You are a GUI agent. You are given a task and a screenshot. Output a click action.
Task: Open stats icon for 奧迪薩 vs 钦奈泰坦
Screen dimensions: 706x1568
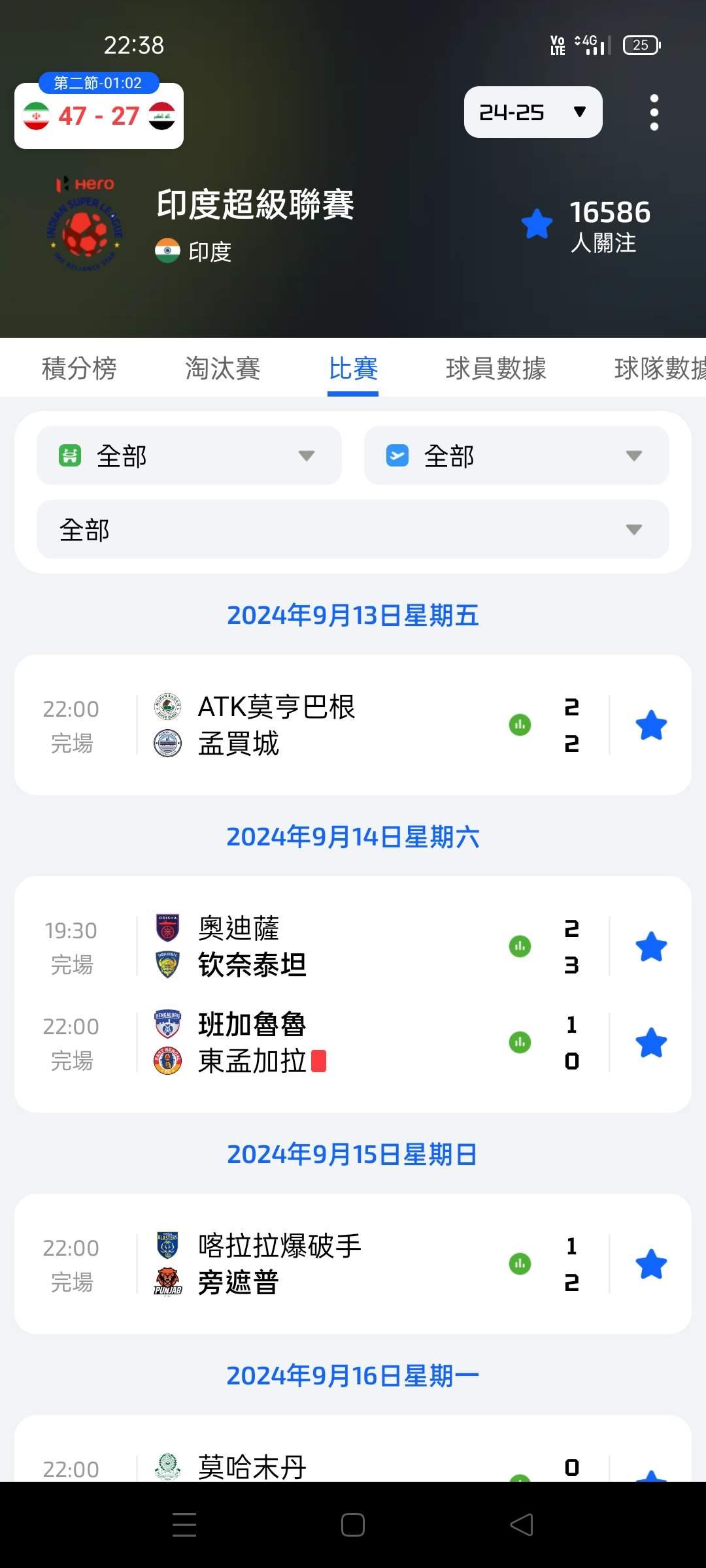click(x=520, y=947)
